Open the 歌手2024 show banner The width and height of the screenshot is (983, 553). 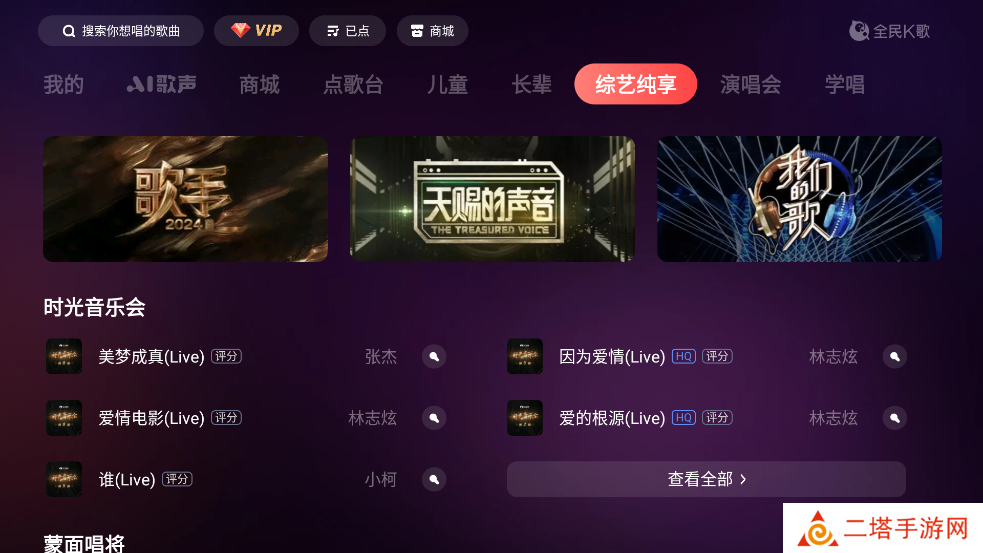pos(185,199)
